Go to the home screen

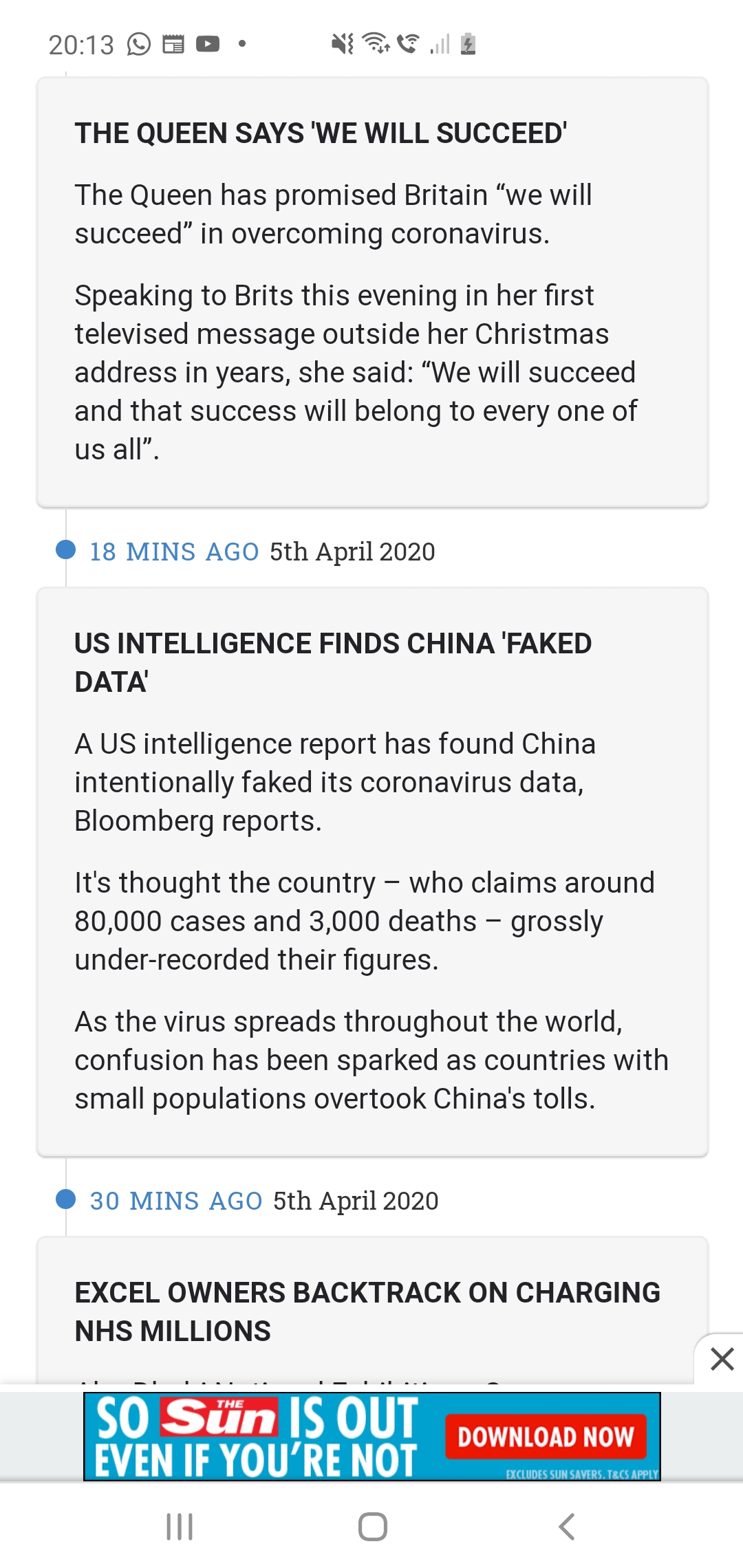point(372,1527)
